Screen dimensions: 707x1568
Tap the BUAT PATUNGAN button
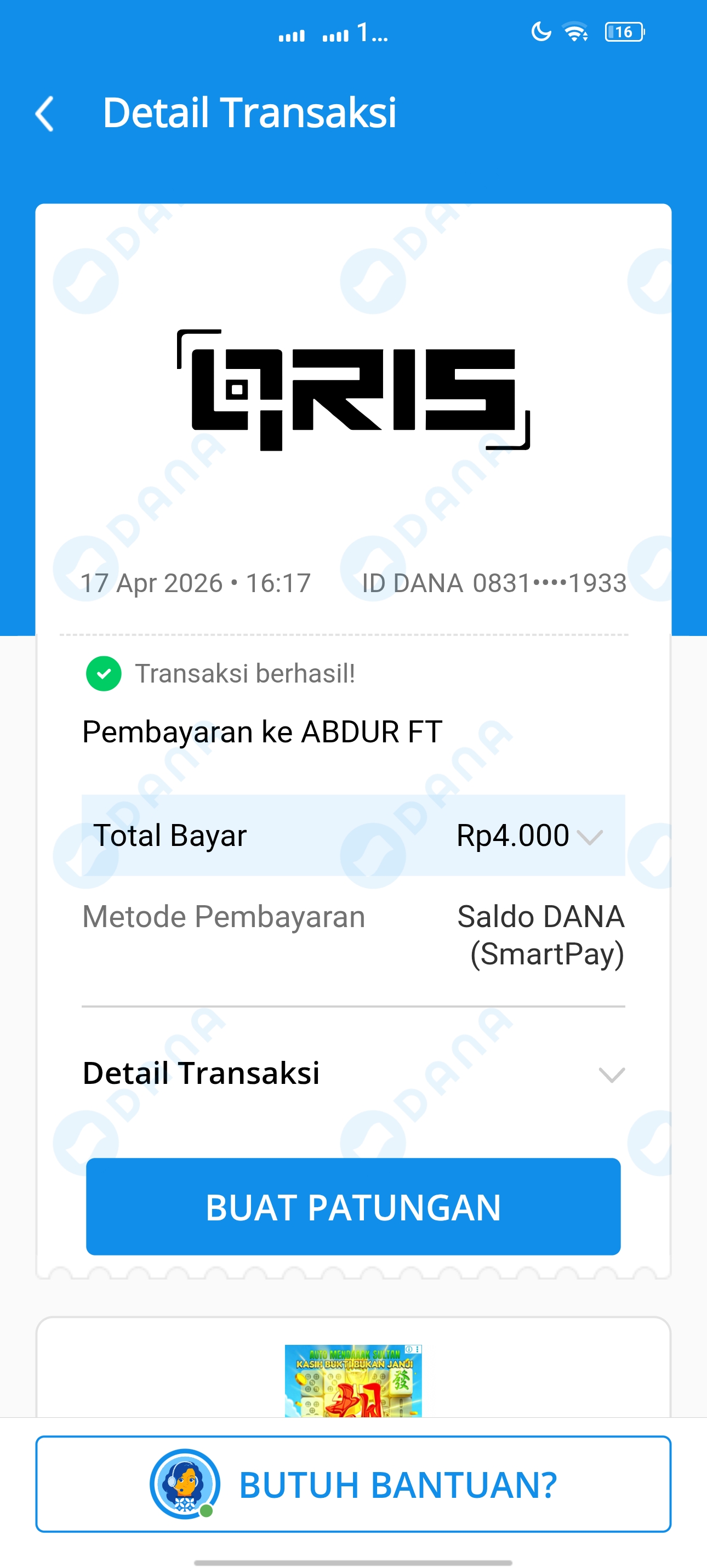pos(353,1207)
